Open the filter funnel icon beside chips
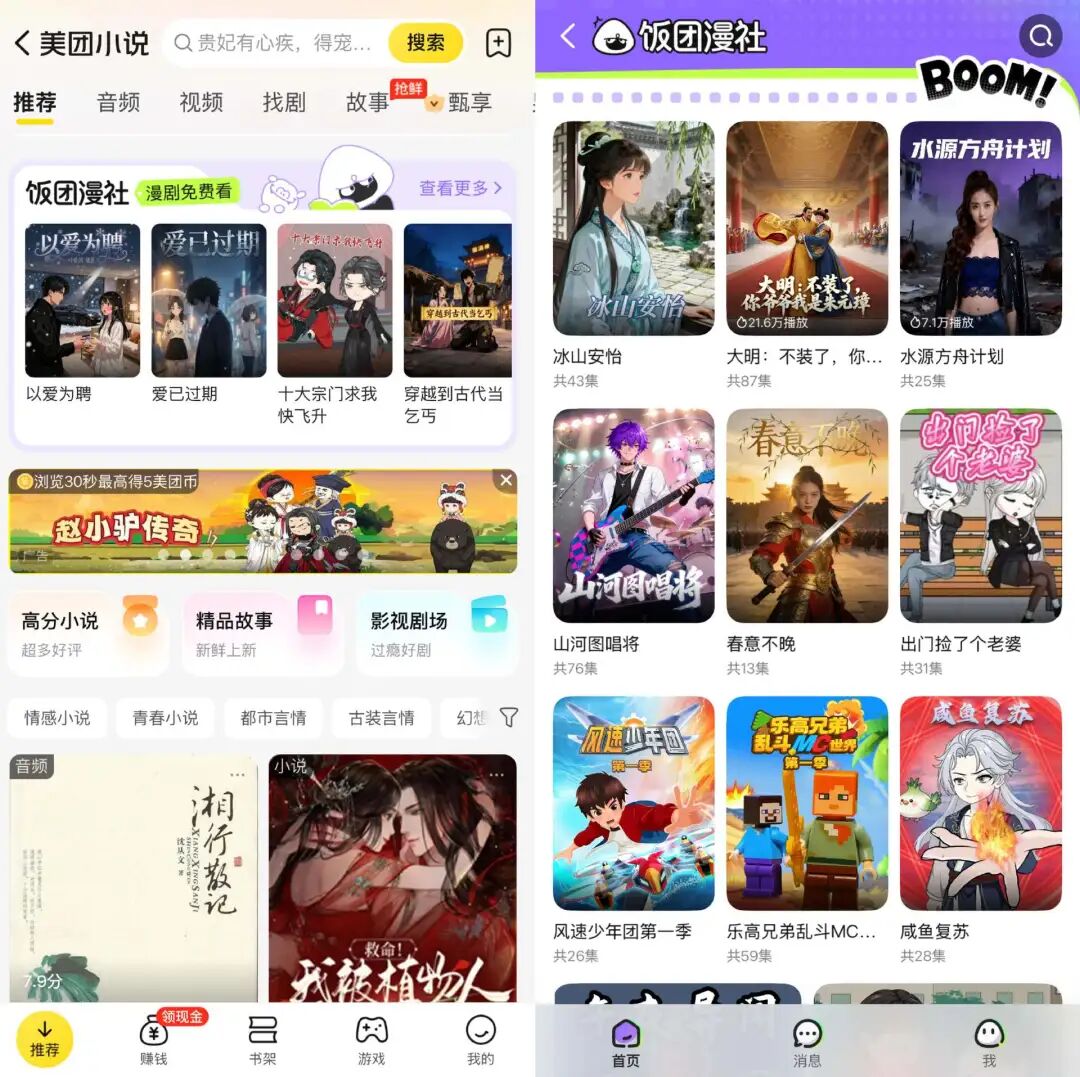 [x=508, y=717]
